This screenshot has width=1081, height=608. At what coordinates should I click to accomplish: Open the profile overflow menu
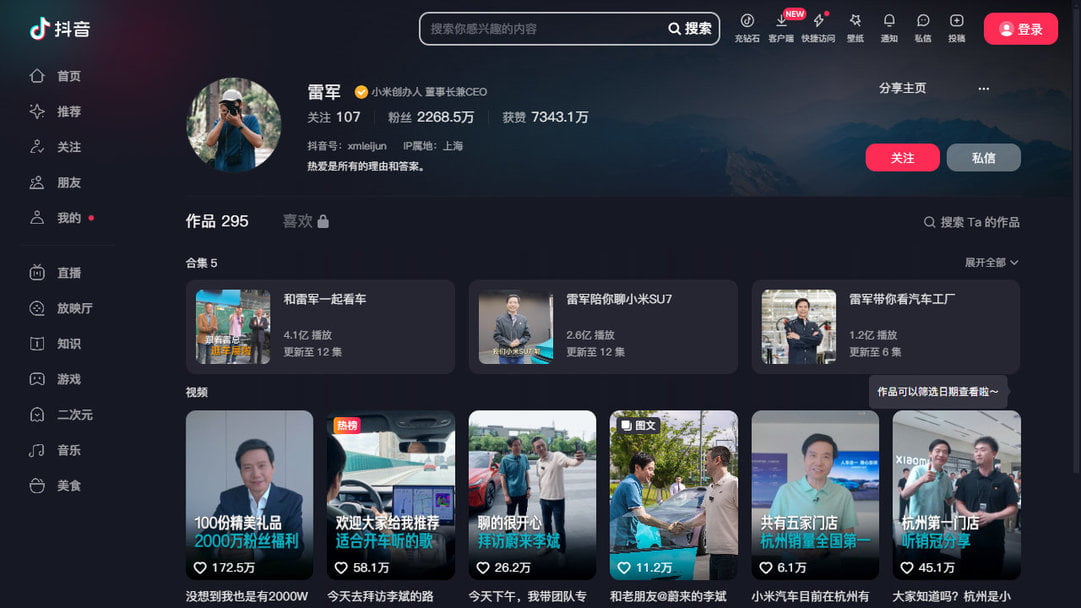[x=983, y=88]
